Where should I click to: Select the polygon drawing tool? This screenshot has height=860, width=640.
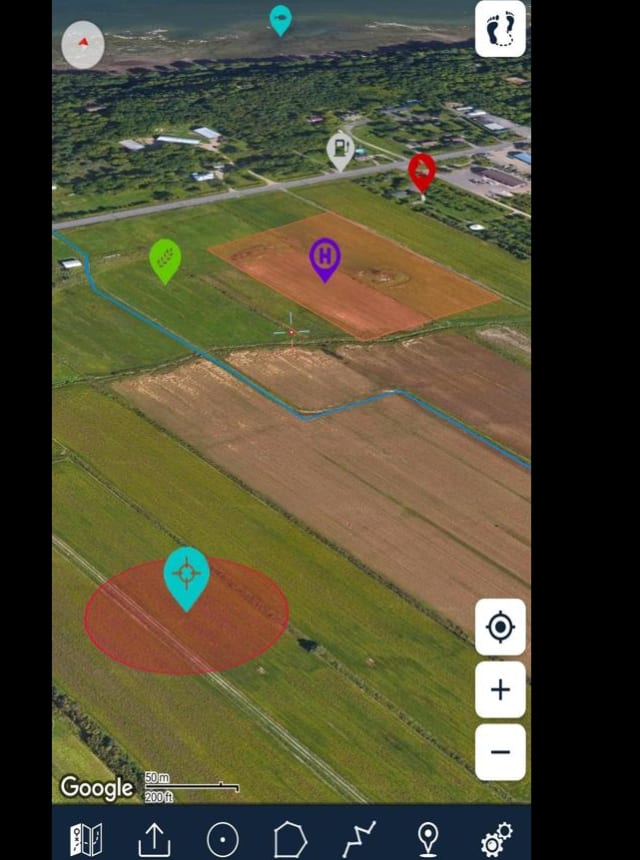point(290,839)
